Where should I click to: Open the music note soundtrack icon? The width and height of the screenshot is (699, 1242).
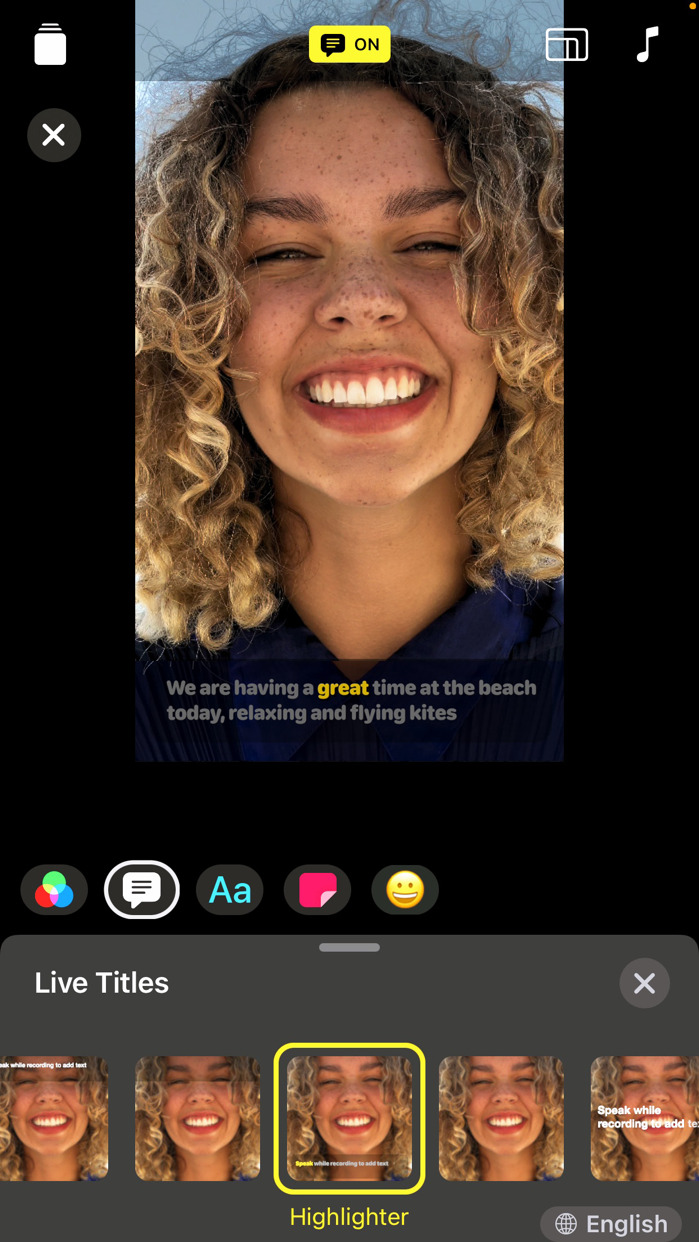tap(648, 45)
